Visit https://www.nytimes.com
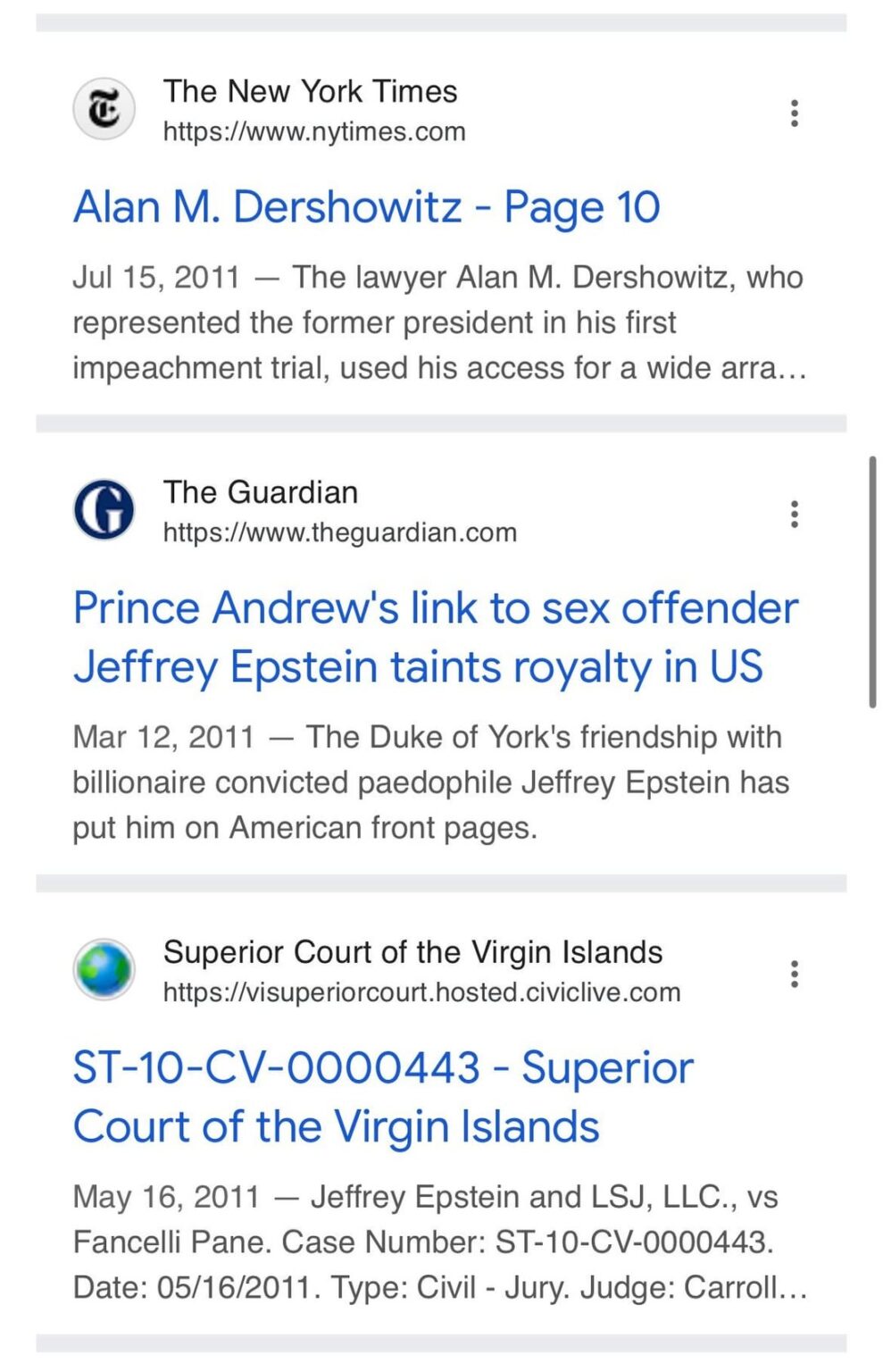This screenshot has height=1372, width=883. coord(313,130)
